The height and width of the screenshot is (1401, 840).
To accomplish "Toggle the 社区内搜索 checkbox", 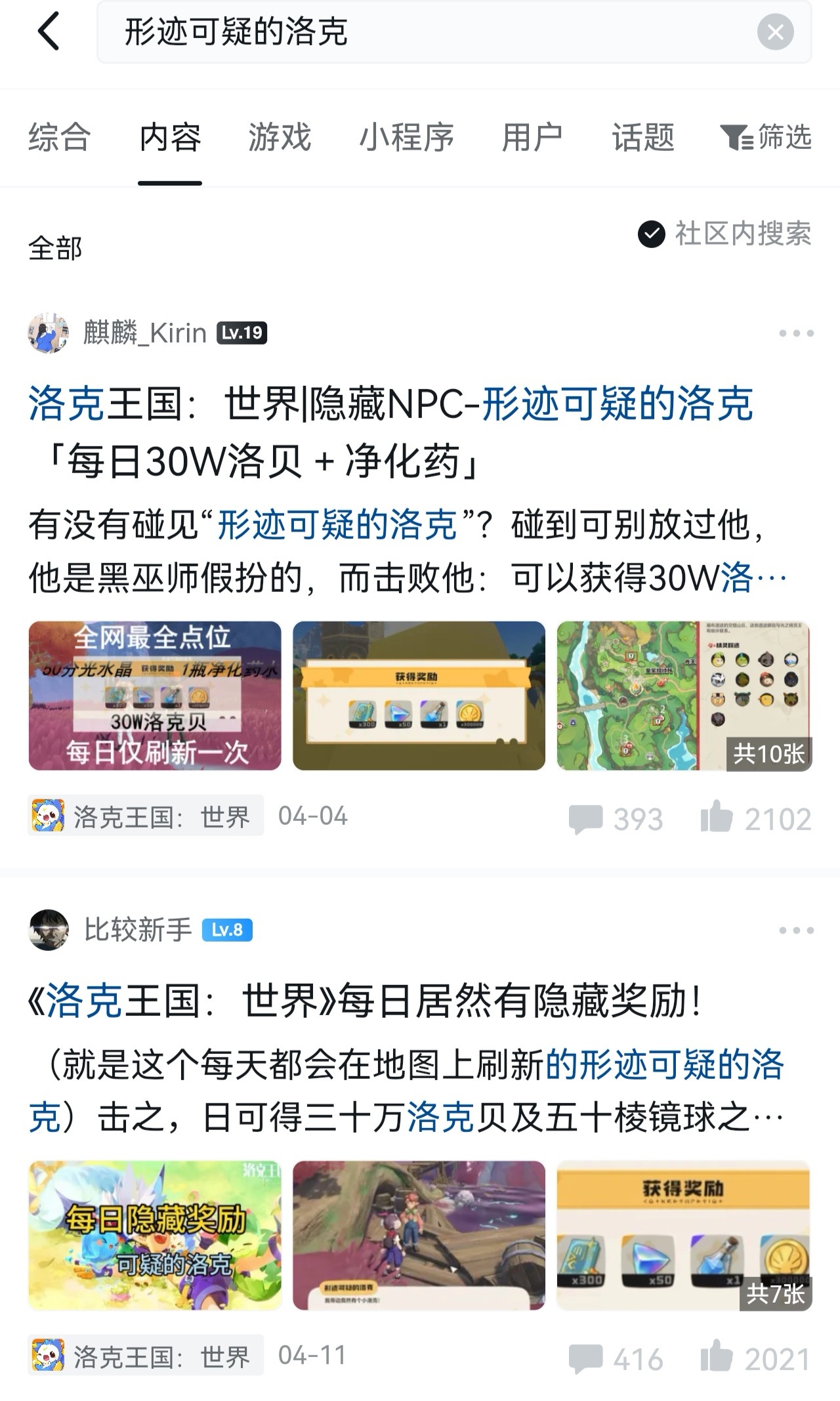I will [724, 234].
